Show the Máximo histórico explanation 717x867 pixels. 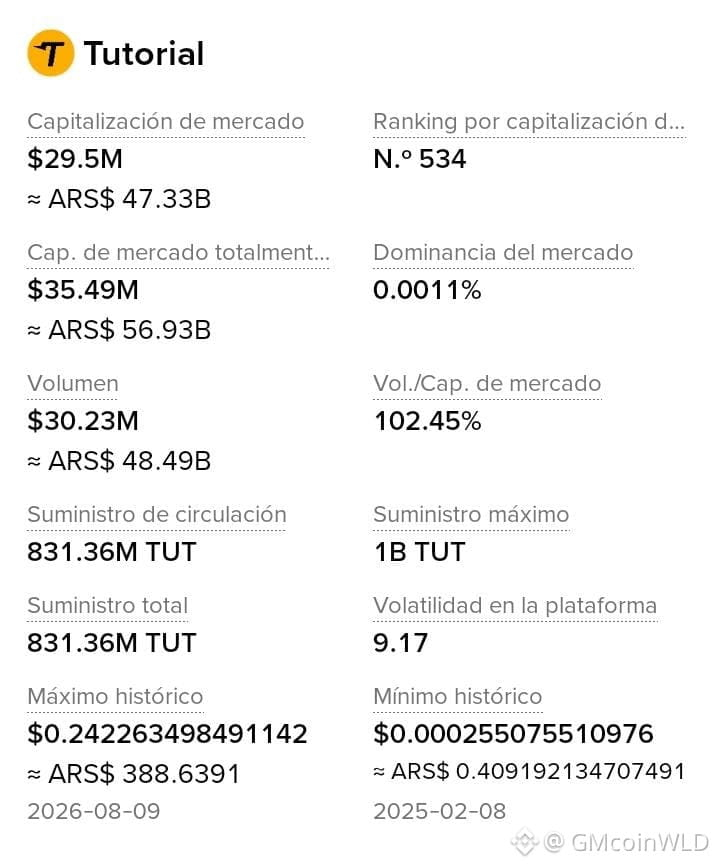tap(115, 697)
